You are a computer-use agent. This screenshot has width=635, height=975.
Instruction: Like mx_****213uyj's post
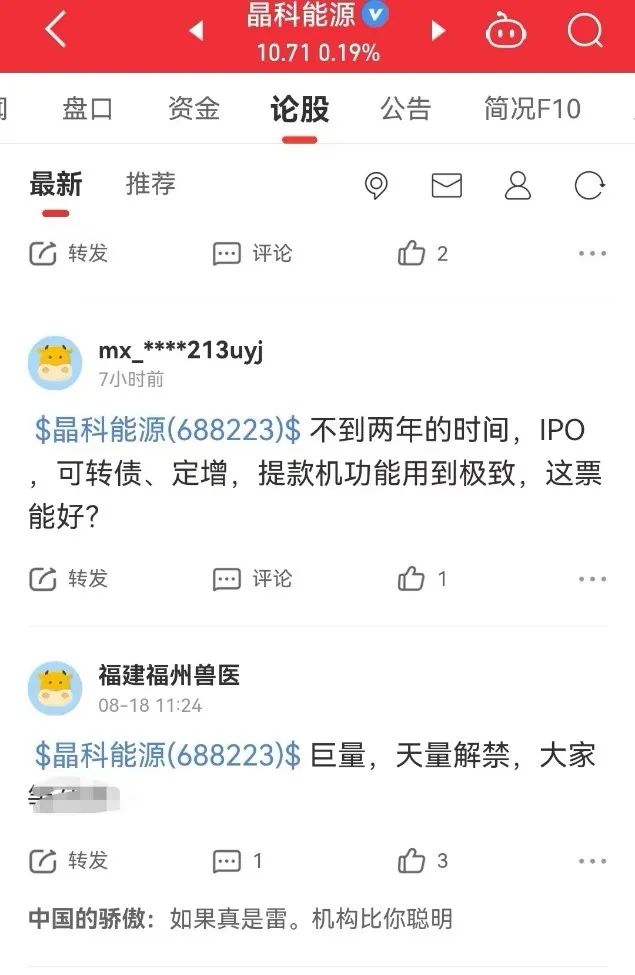coord(422,578)
